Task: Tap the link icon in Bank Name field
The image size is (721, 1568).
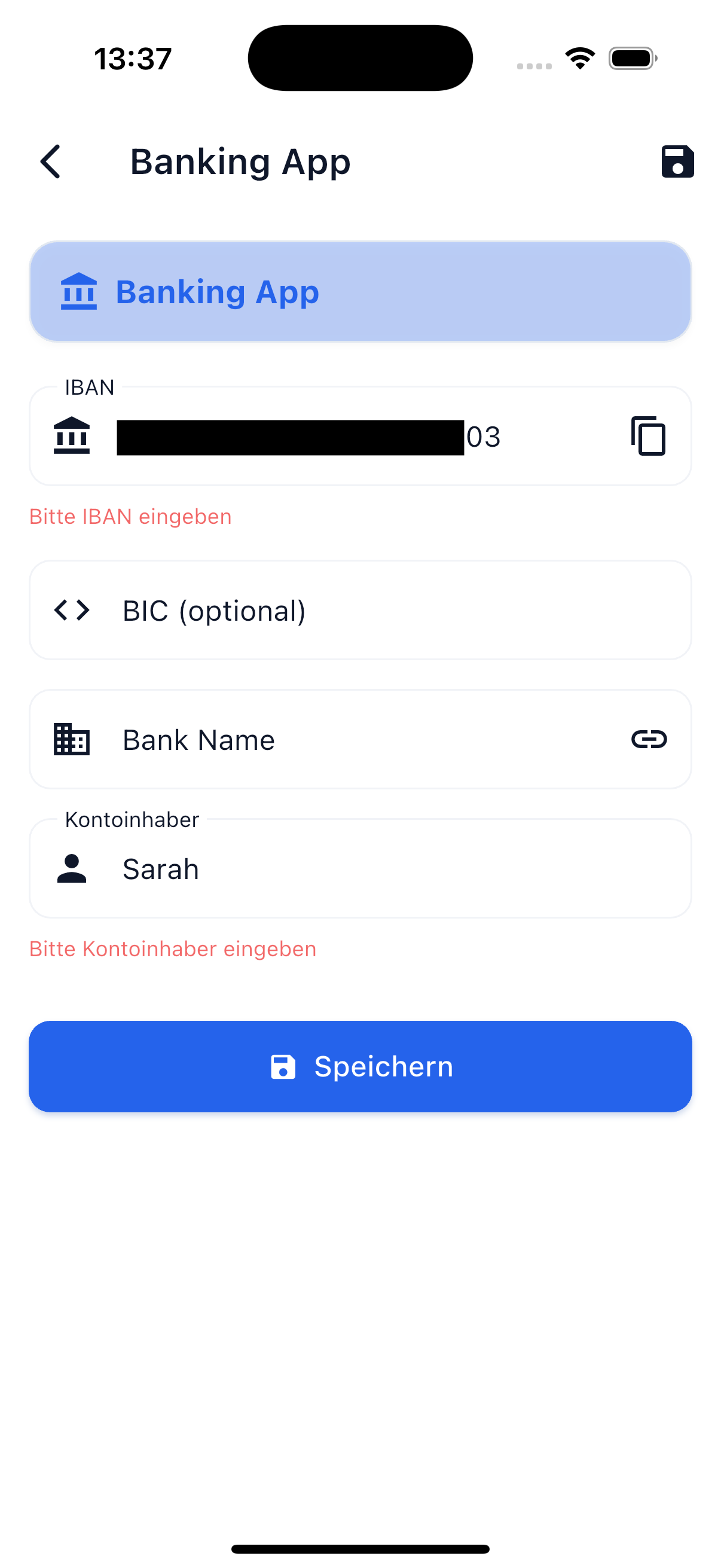Action: 650,739
